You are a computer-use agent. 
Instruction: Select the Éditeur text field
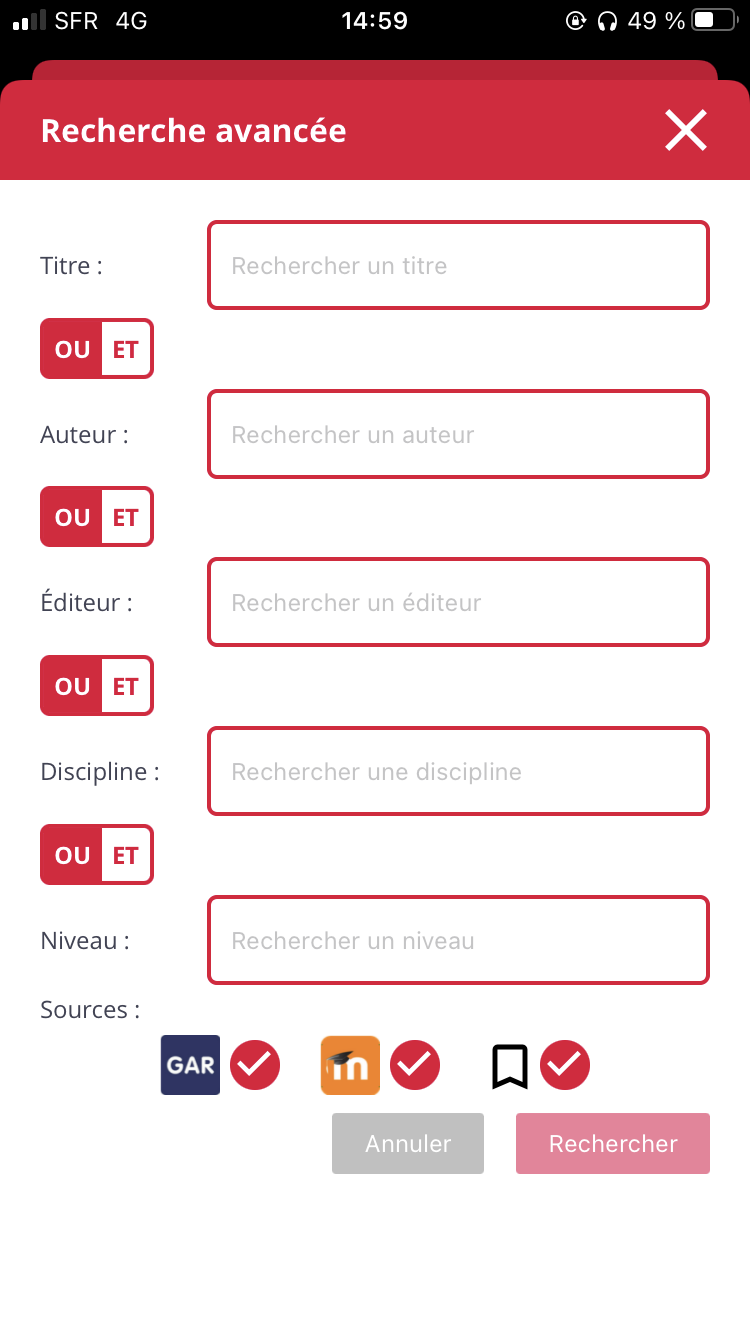(x=458, y=602)
